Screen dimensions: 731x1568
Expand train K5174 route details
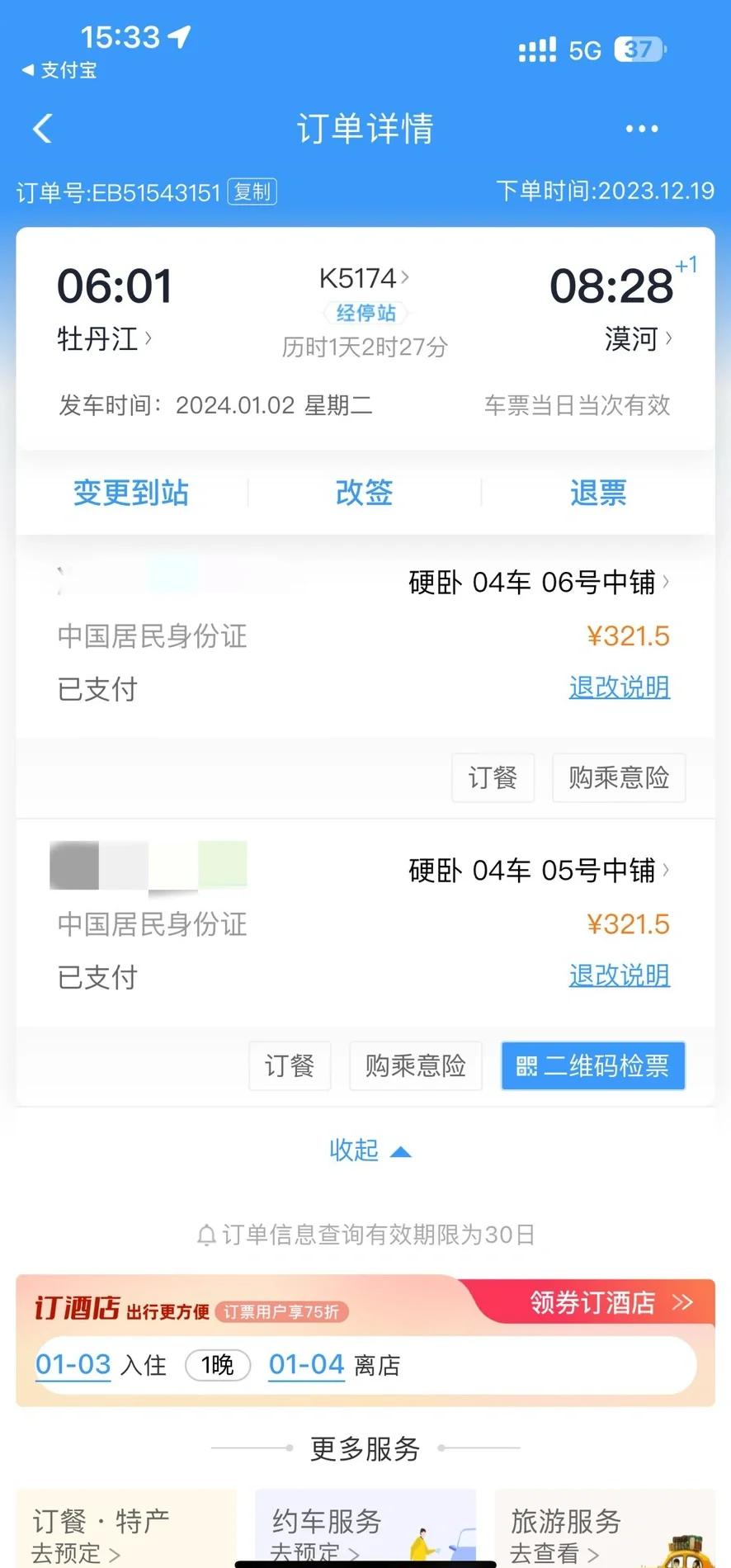pos(406,278)
